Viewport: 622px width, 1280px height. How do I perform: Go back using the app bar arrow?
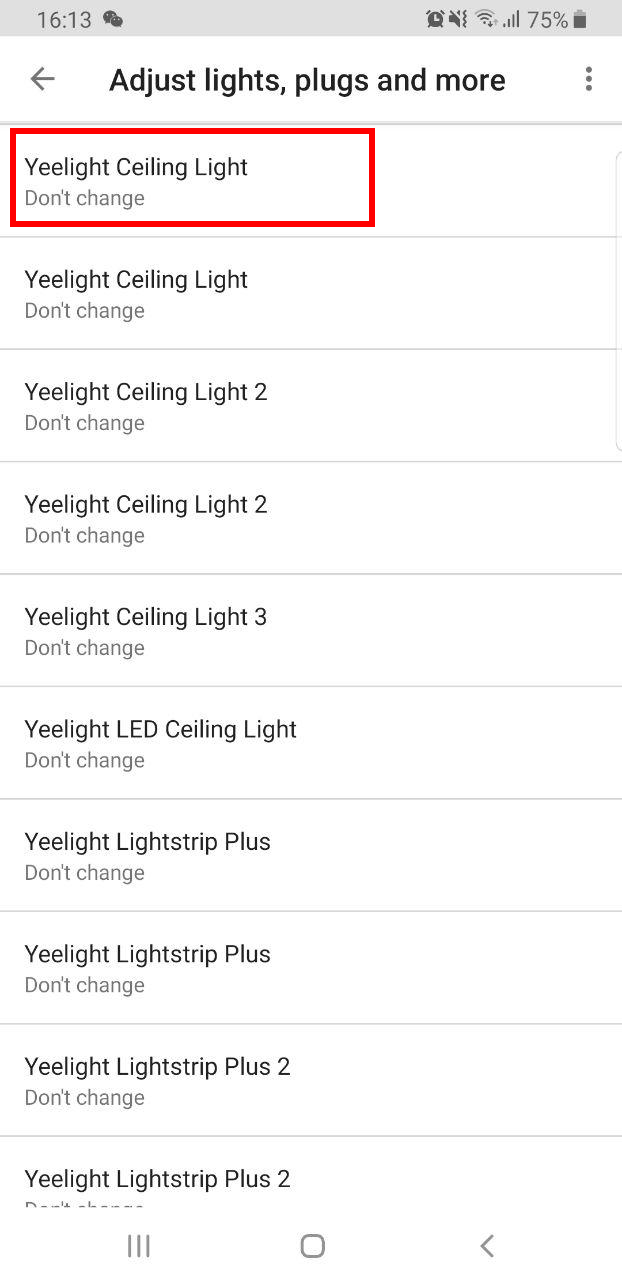pos(42,79)
